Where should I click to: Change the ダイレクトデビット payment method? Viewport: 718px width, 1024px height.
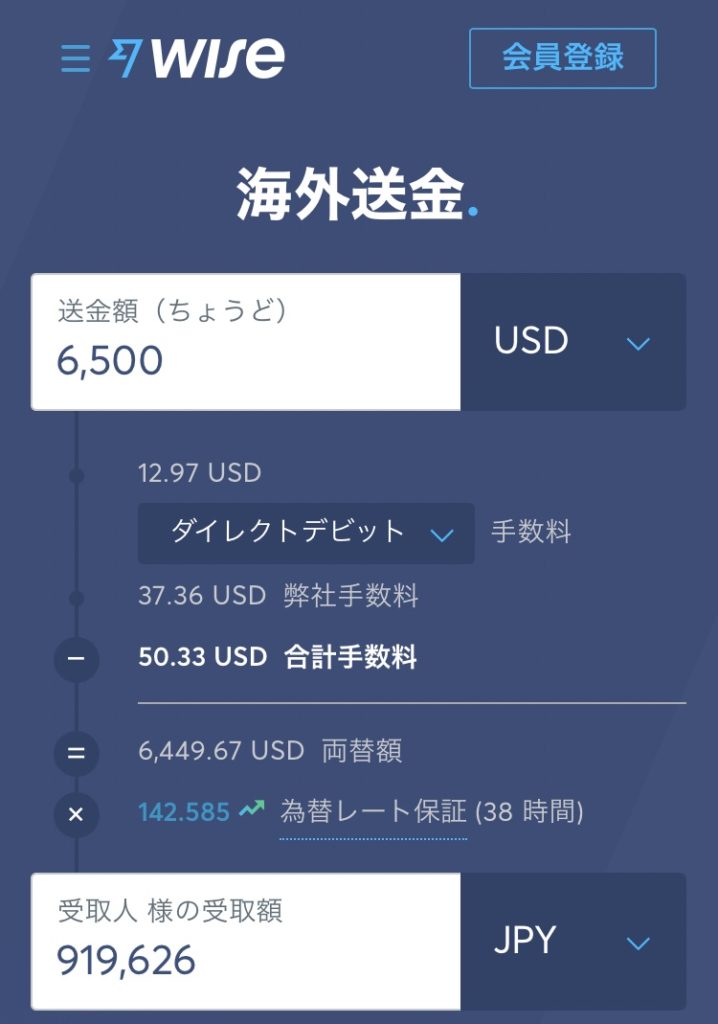pos(306,533)
